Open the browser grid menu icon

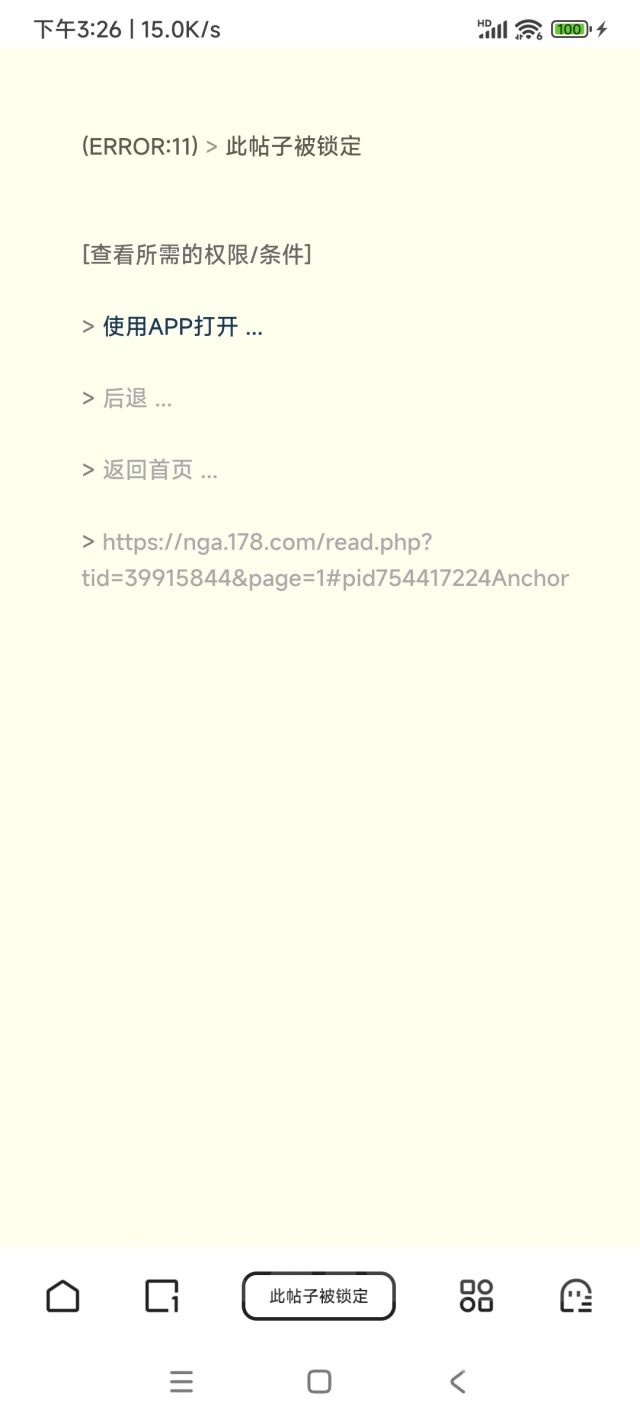[x=476, y=1296]
